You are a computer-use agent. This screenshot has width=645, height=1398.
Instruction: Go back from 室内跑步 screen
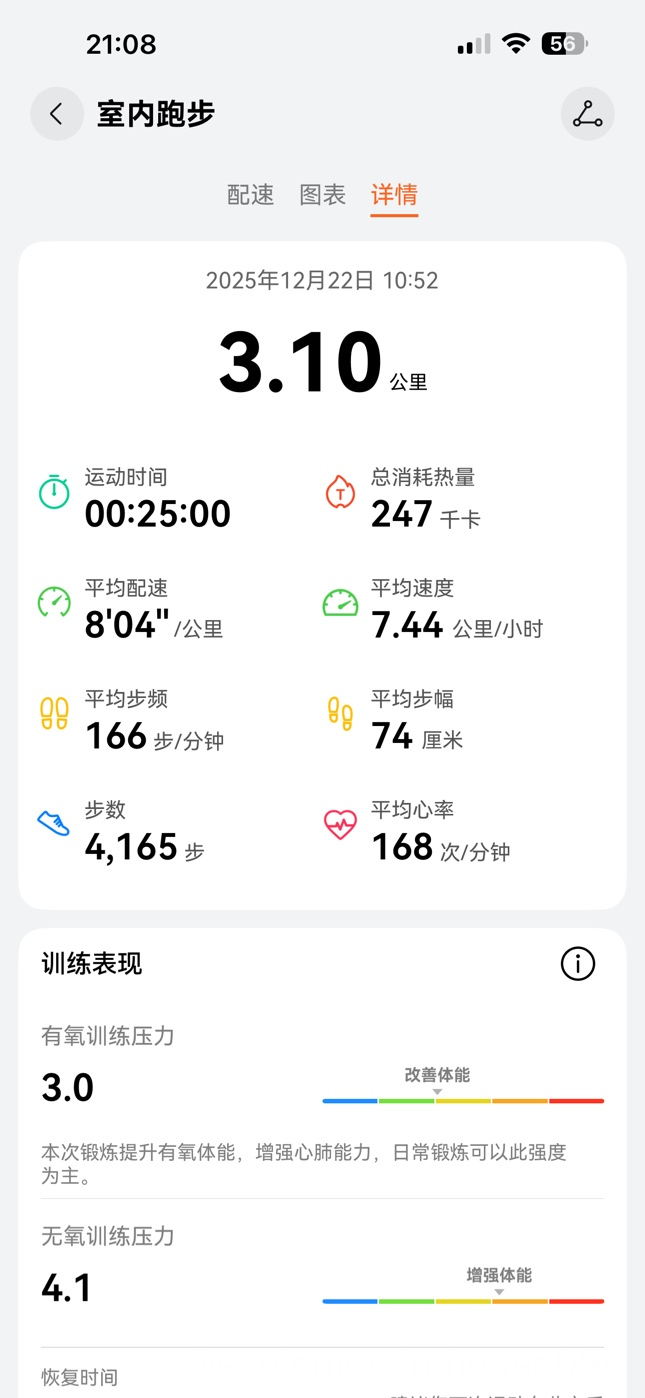[x=56, y=114]
